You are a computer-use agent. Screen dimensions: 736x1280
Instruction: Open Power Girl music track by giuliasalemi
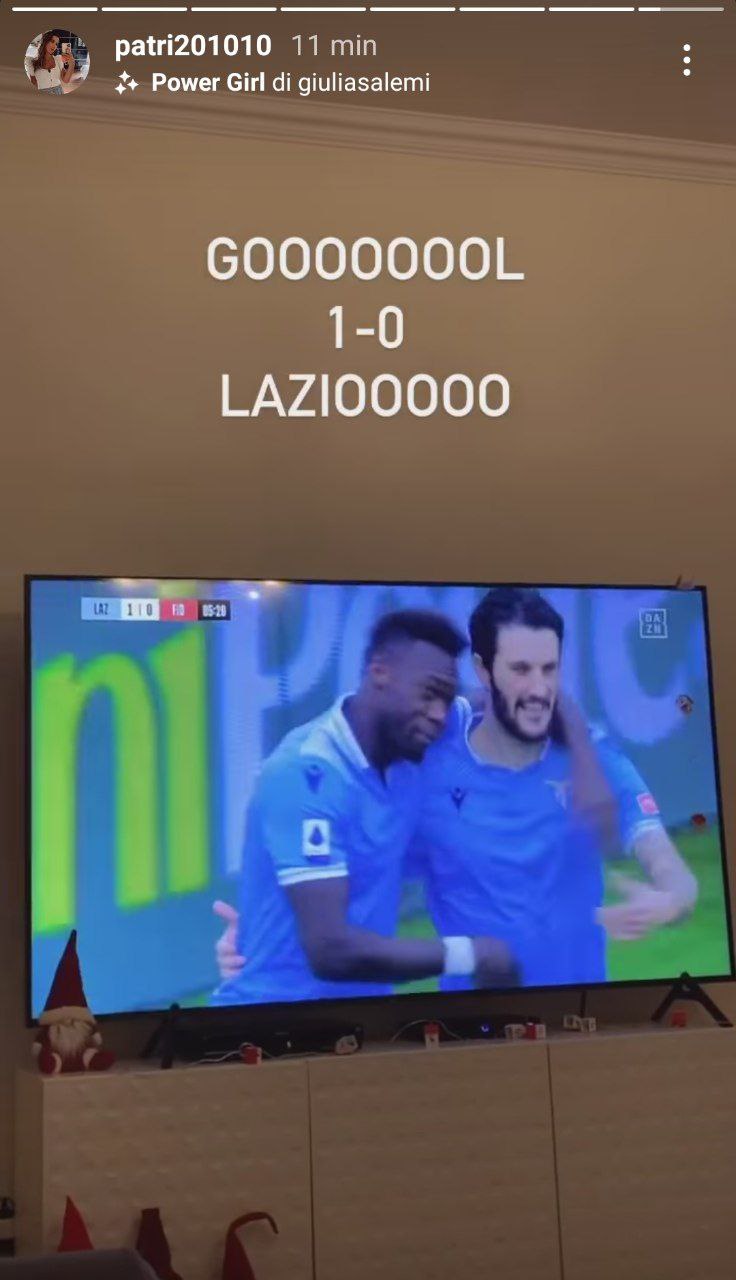click(272, 83)
